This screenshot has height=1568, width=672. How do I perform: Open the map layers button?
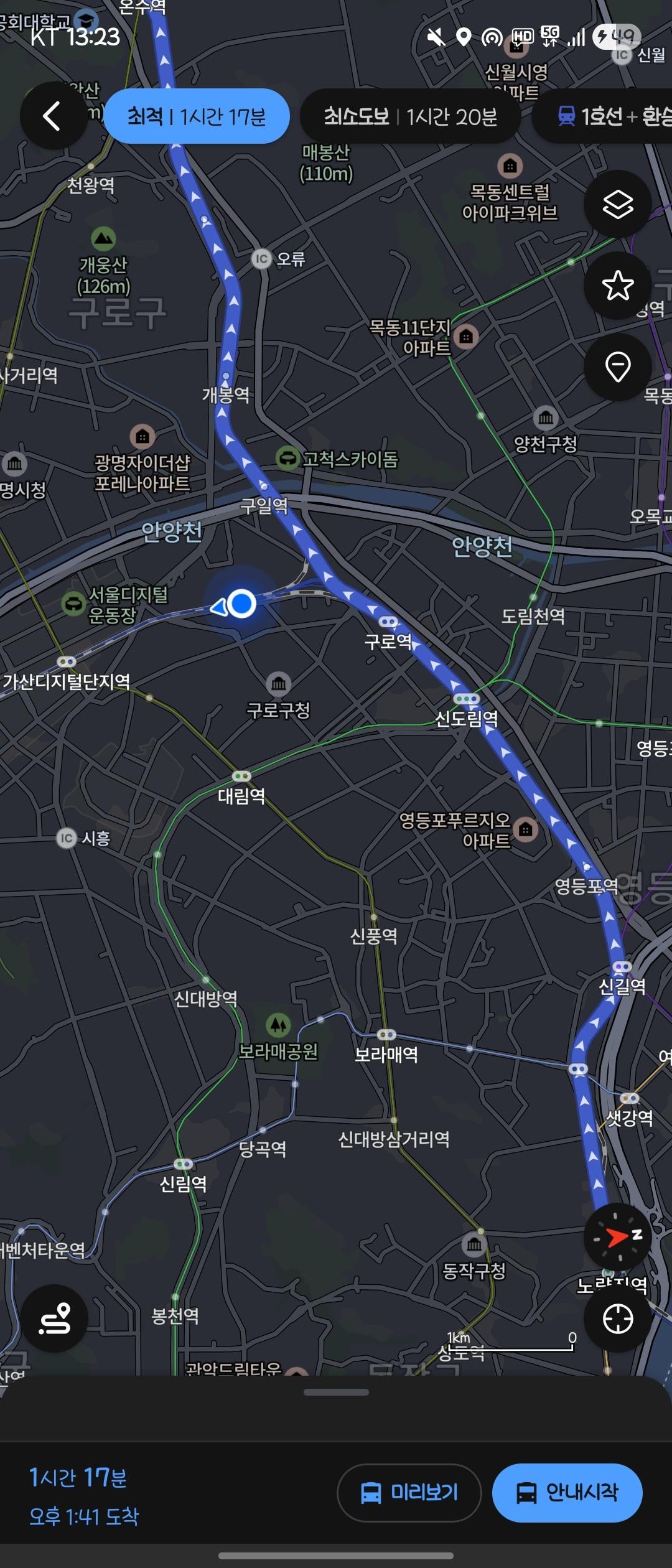click(x=617, y=205)
